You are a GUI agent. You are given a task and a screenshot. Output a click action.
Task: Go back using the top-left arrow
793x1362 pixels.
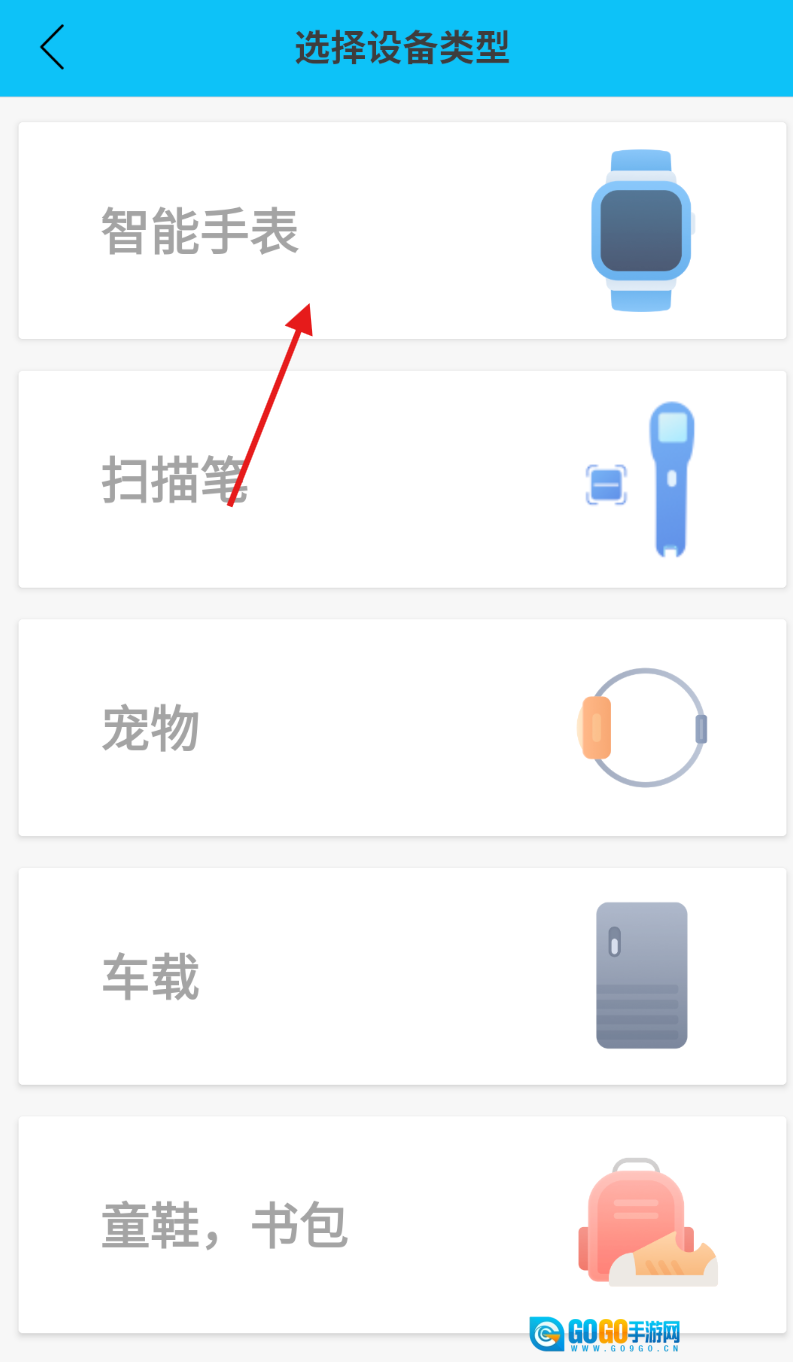[x=52, y=47]
